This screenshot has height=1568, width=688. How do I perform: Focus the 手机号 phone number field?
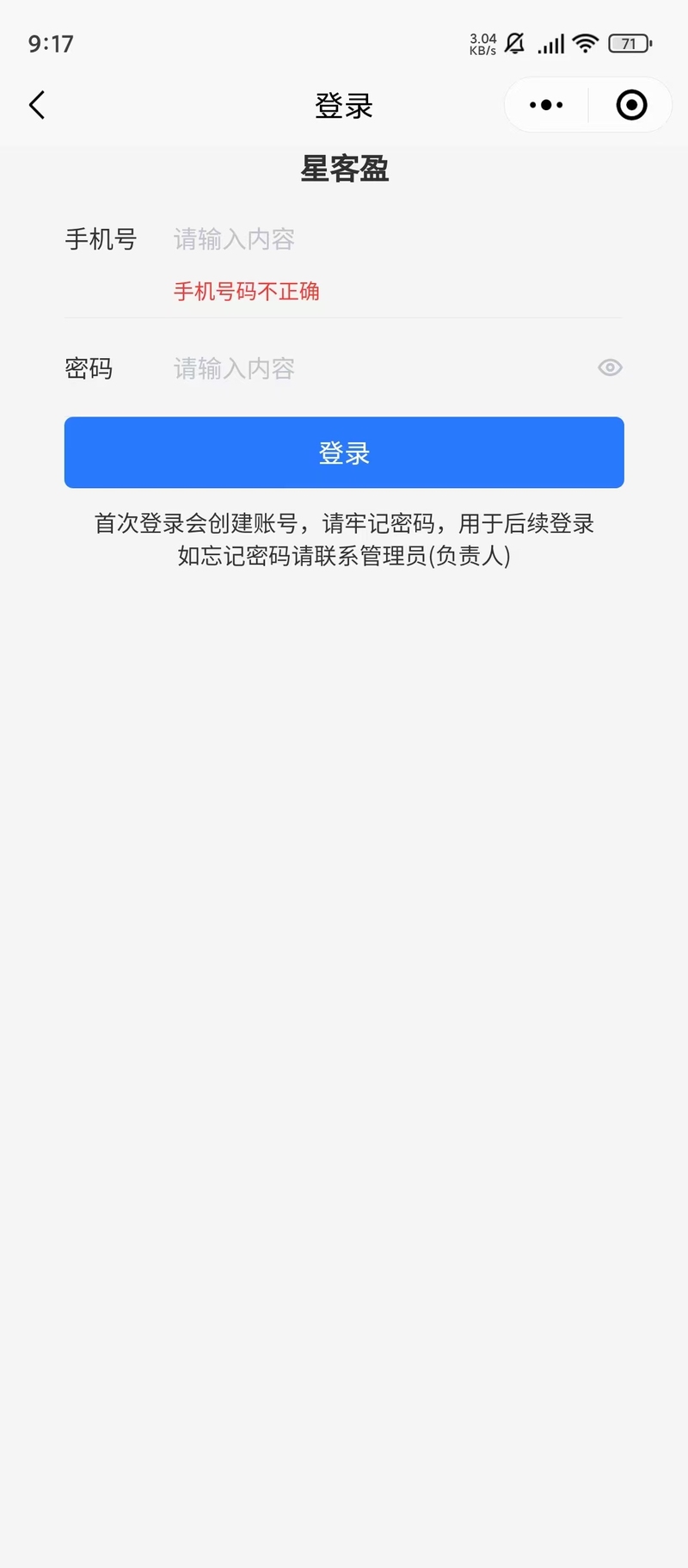[396, 238]
